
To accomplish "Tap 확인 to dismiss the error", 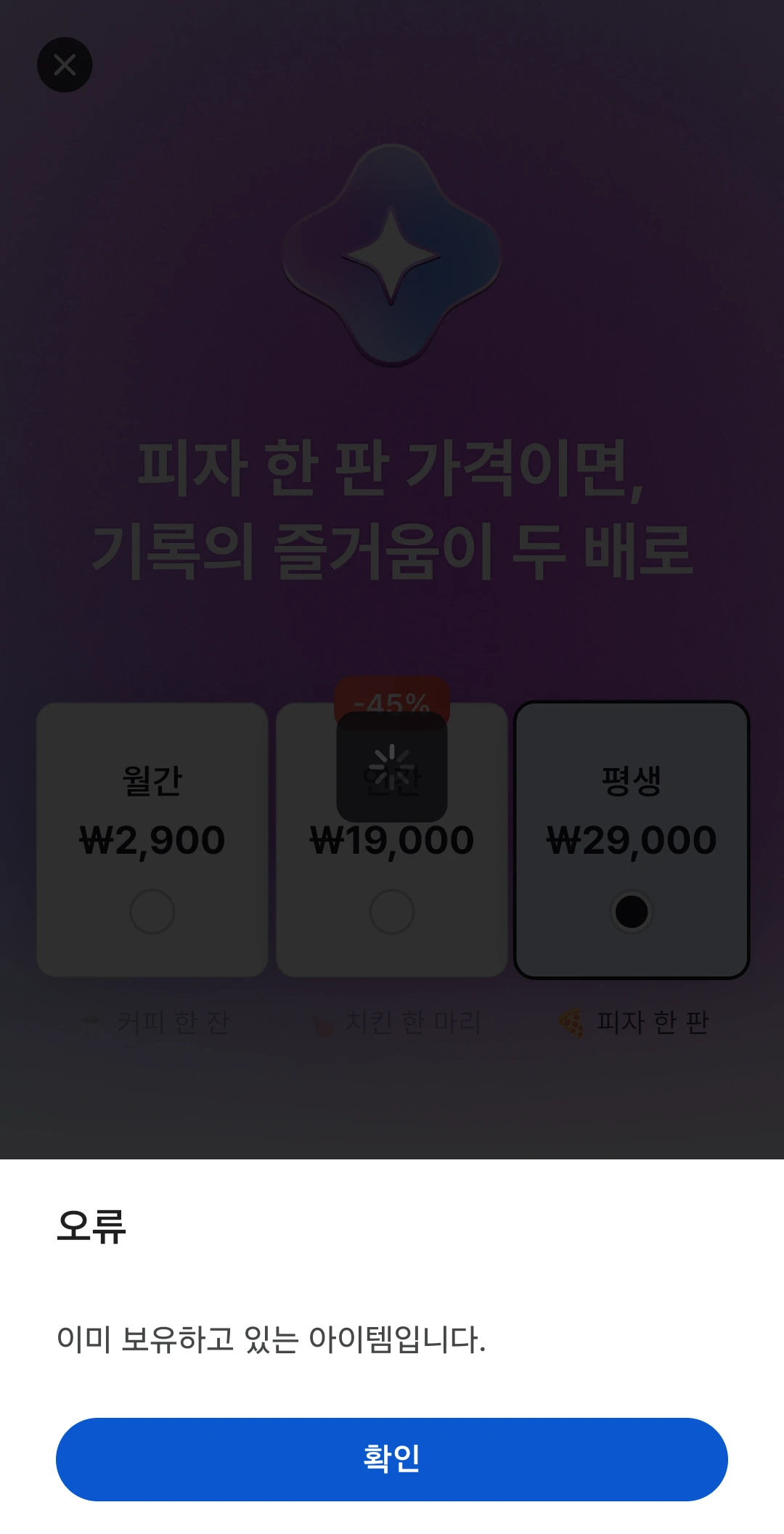I will pyautogui.click(x=391, y=1458).
